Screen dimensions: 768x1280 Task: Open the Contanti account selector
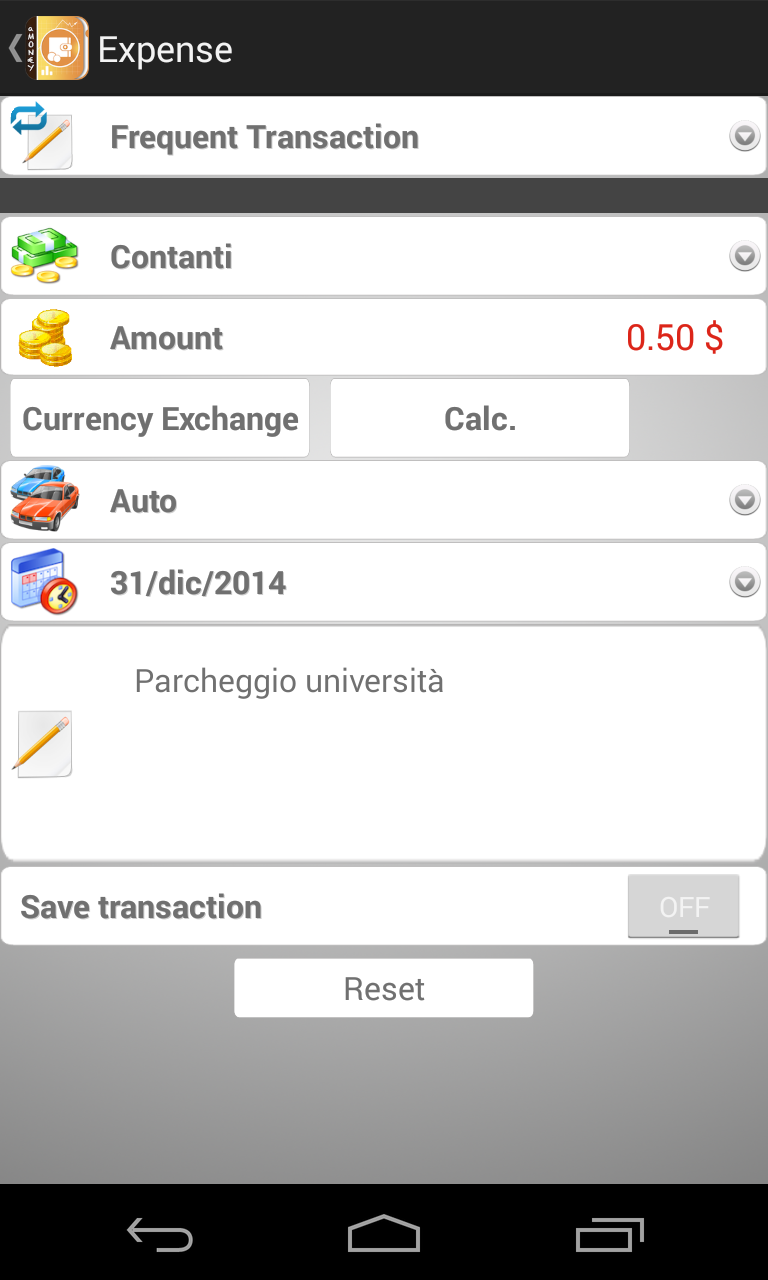point(744,257)
